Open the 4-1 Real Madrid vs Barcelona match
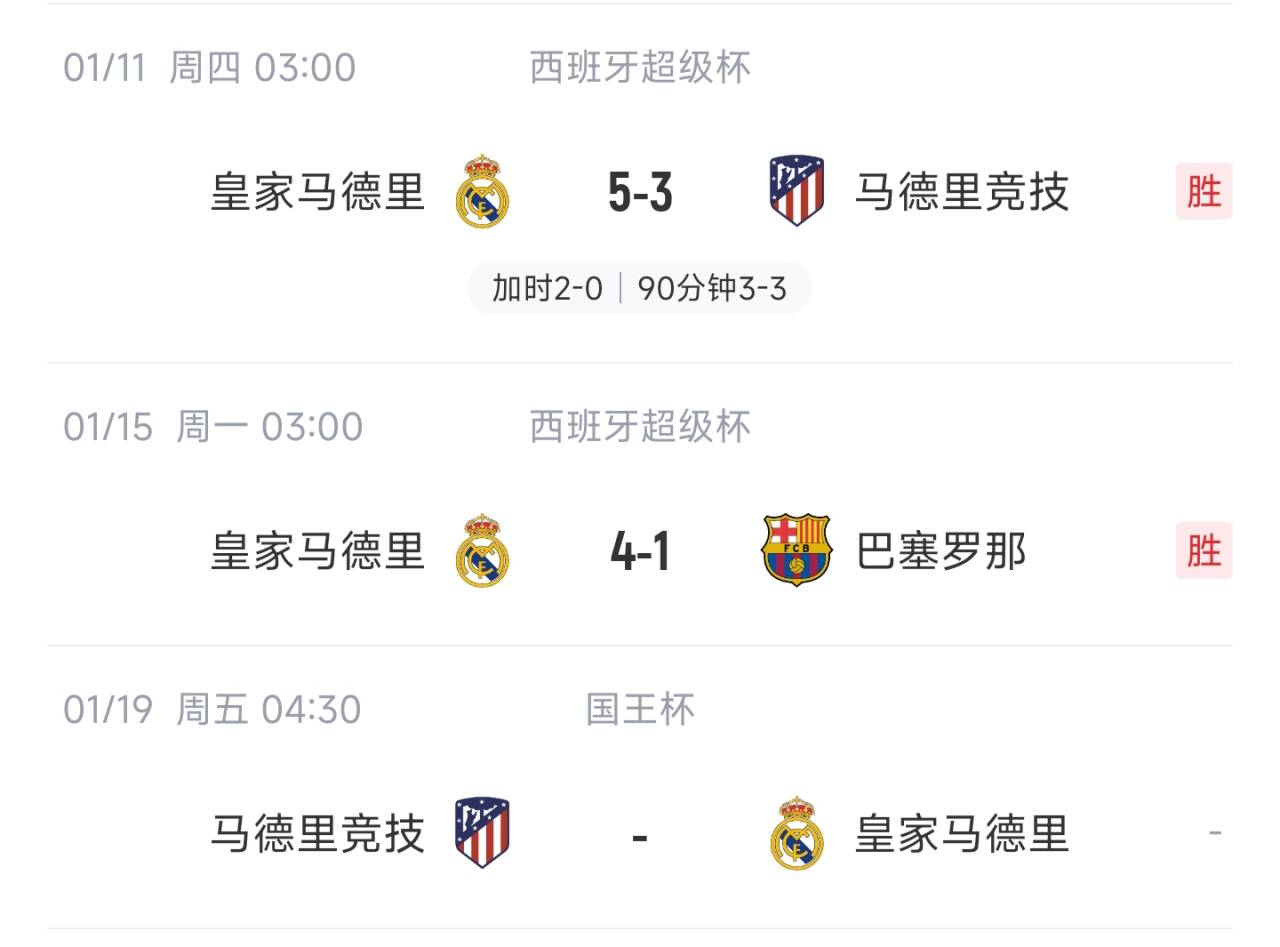 [640, 551]
